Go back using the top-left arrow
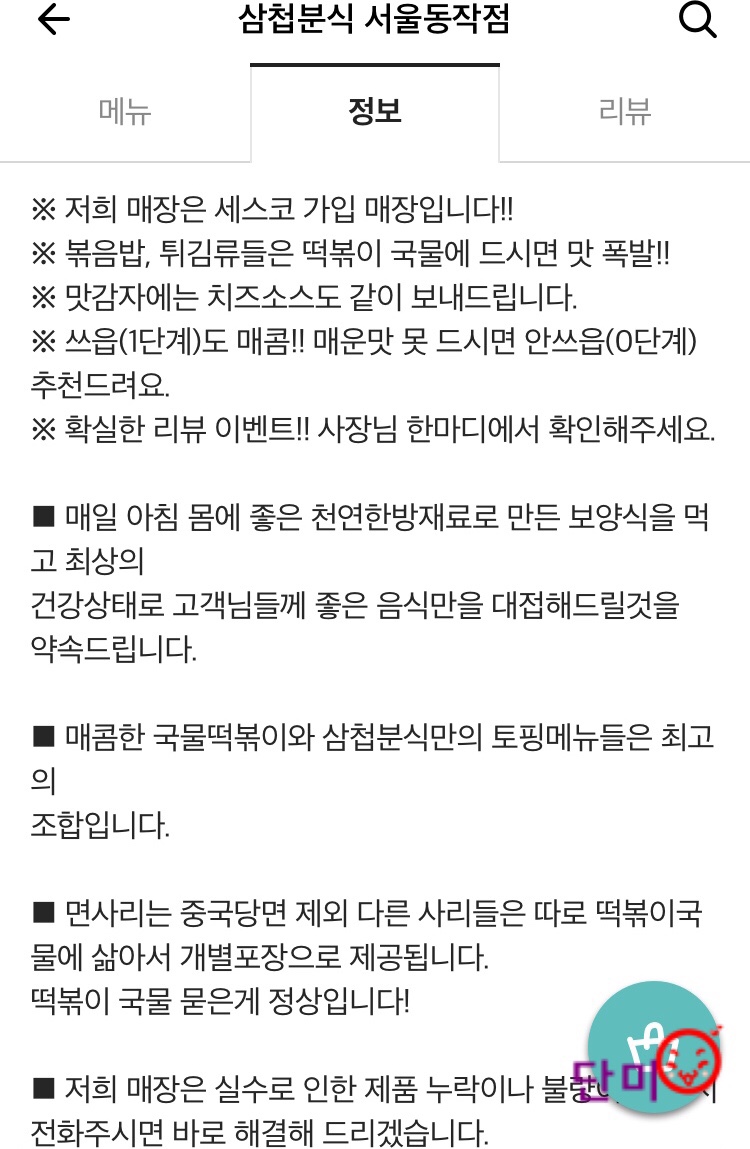 pos(53,21)
